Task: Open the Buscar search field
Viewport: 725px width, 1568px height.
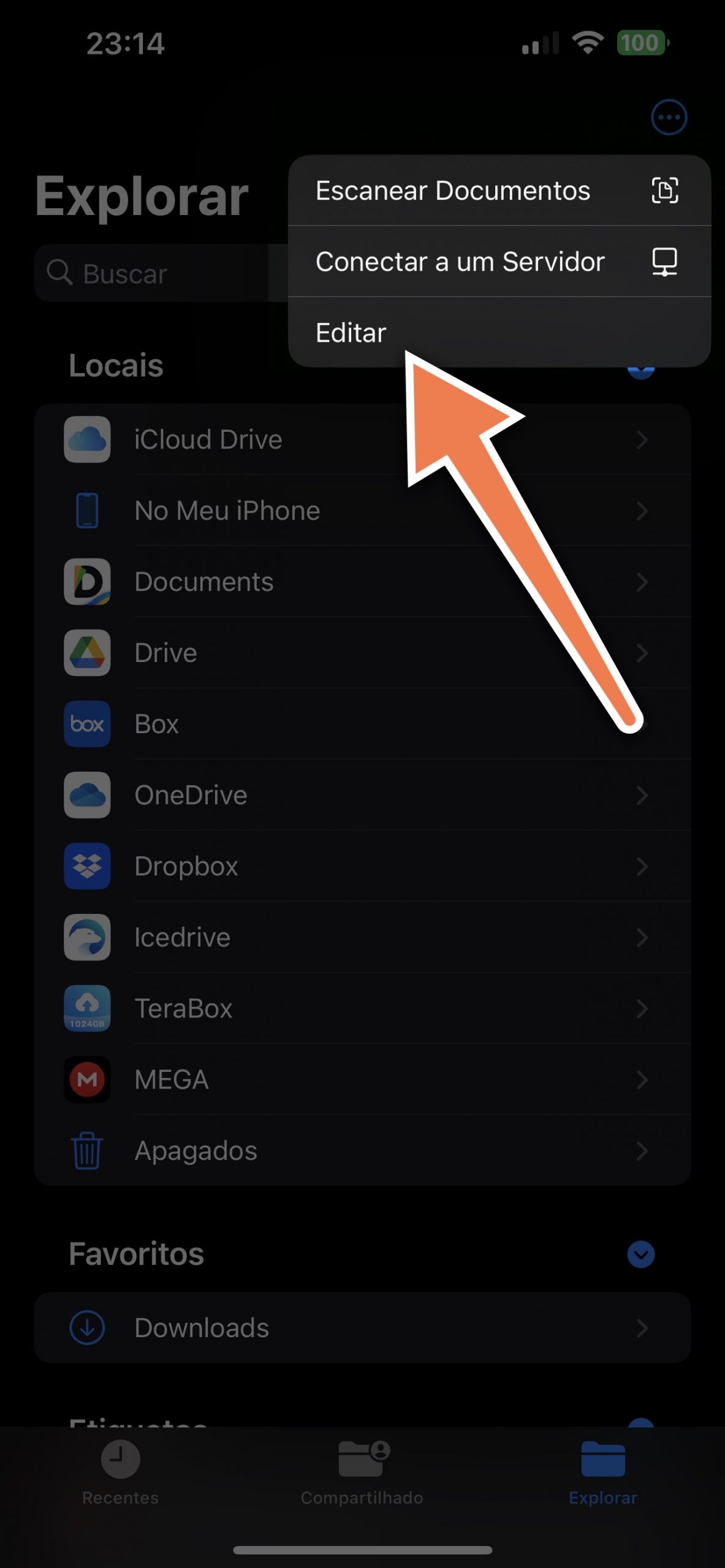Action: click(x=161, y=273)
